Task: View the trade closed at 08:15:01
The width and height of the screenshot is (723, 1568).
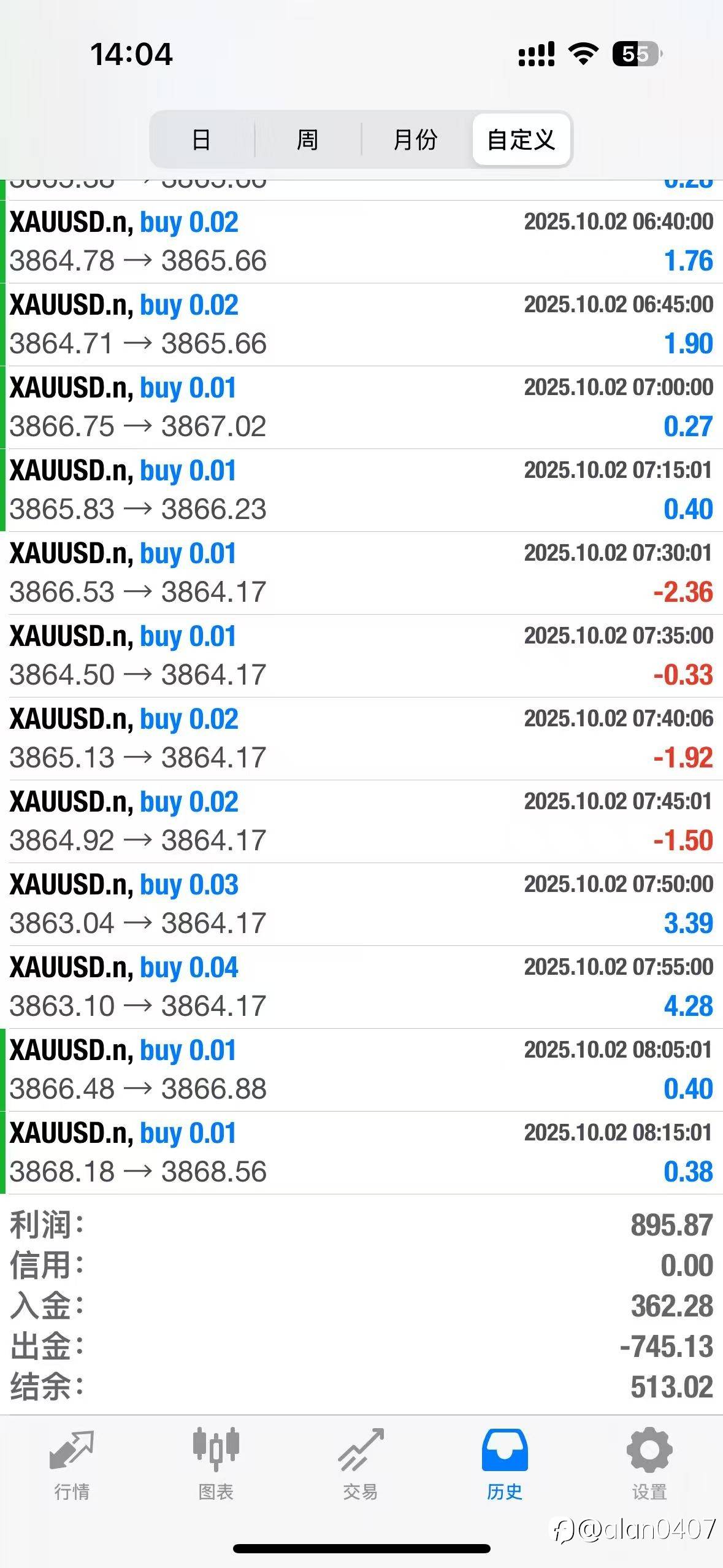Action: coord(361,1153)
